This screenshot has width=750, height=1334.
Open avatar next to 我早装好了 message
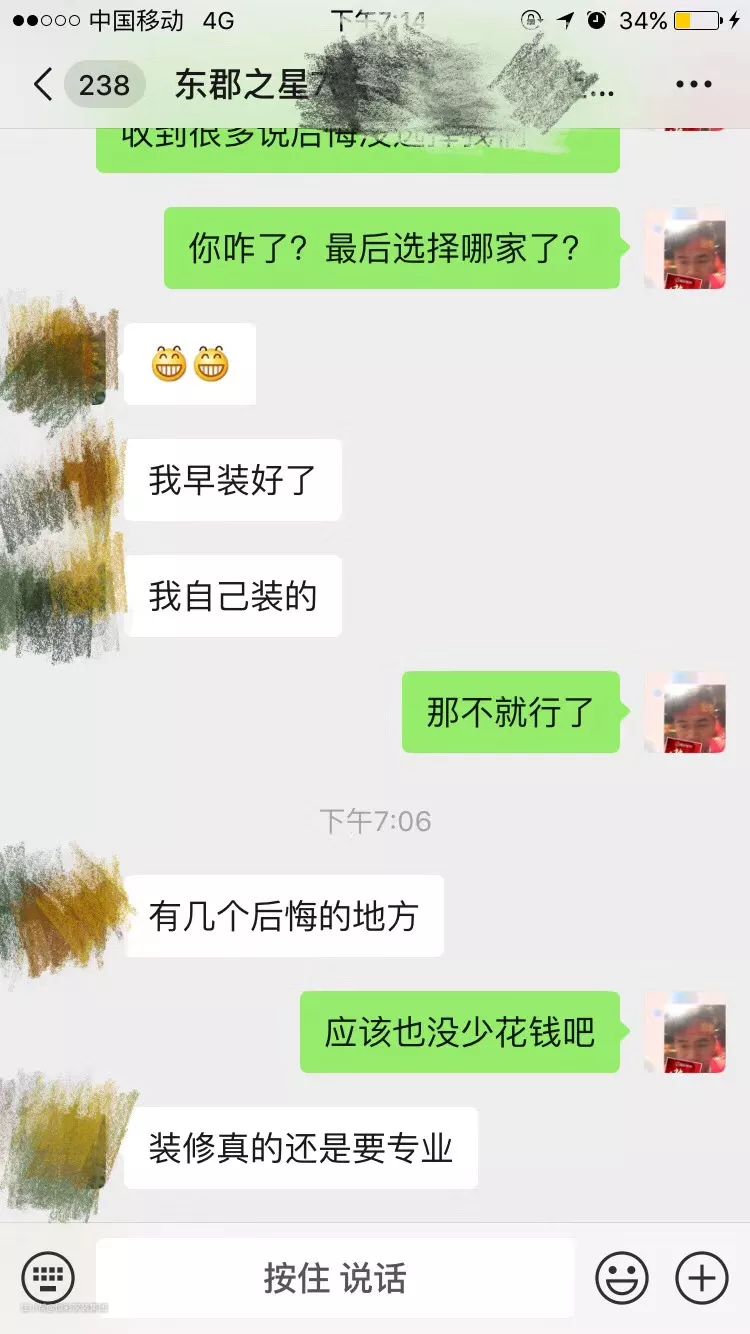click(x=65, y=480)
